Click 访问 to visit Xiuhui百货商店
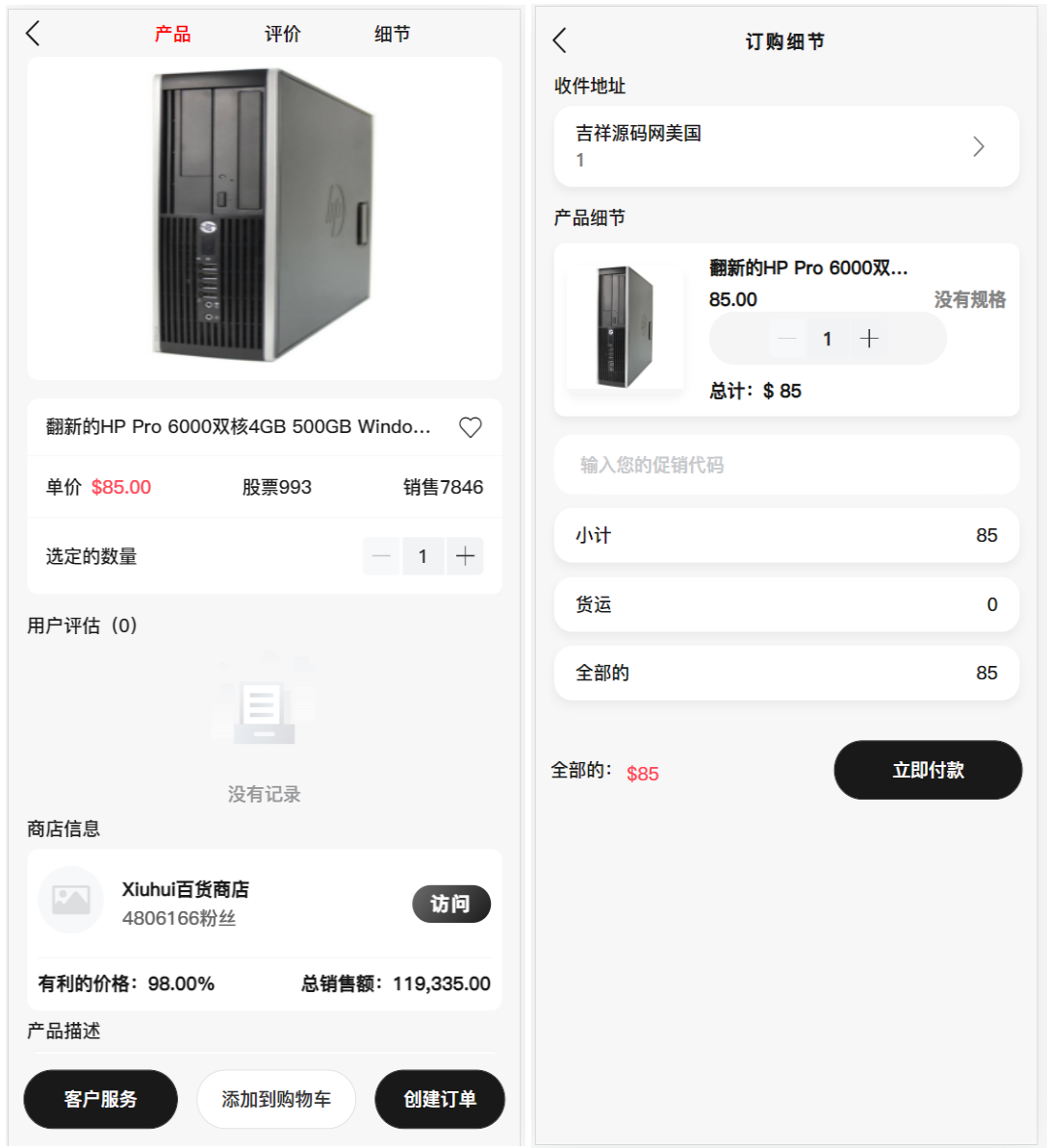 450,904
